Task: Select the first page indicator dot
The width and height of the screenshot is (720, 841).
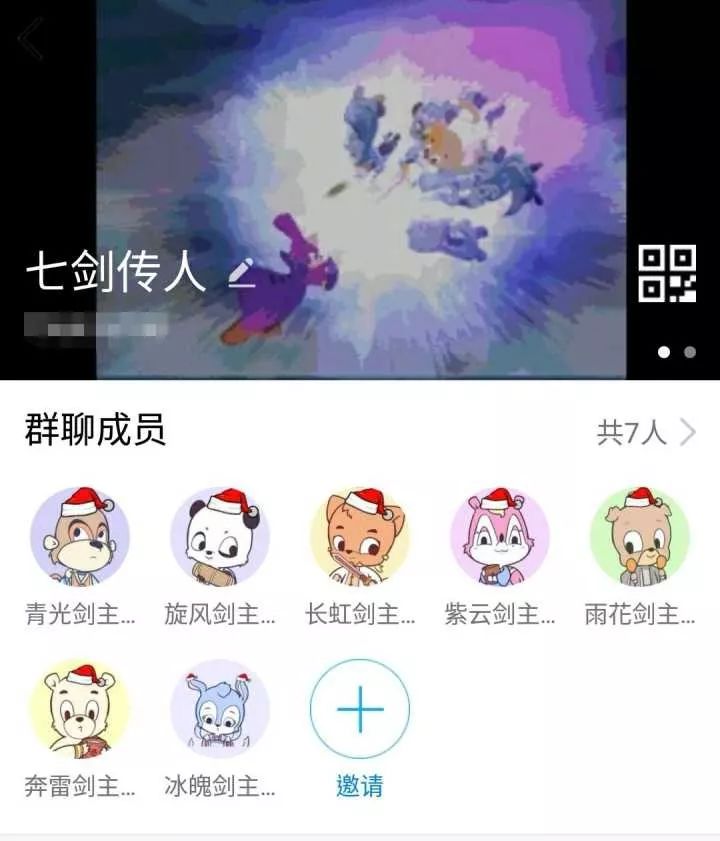Action: tap(663, 352)
